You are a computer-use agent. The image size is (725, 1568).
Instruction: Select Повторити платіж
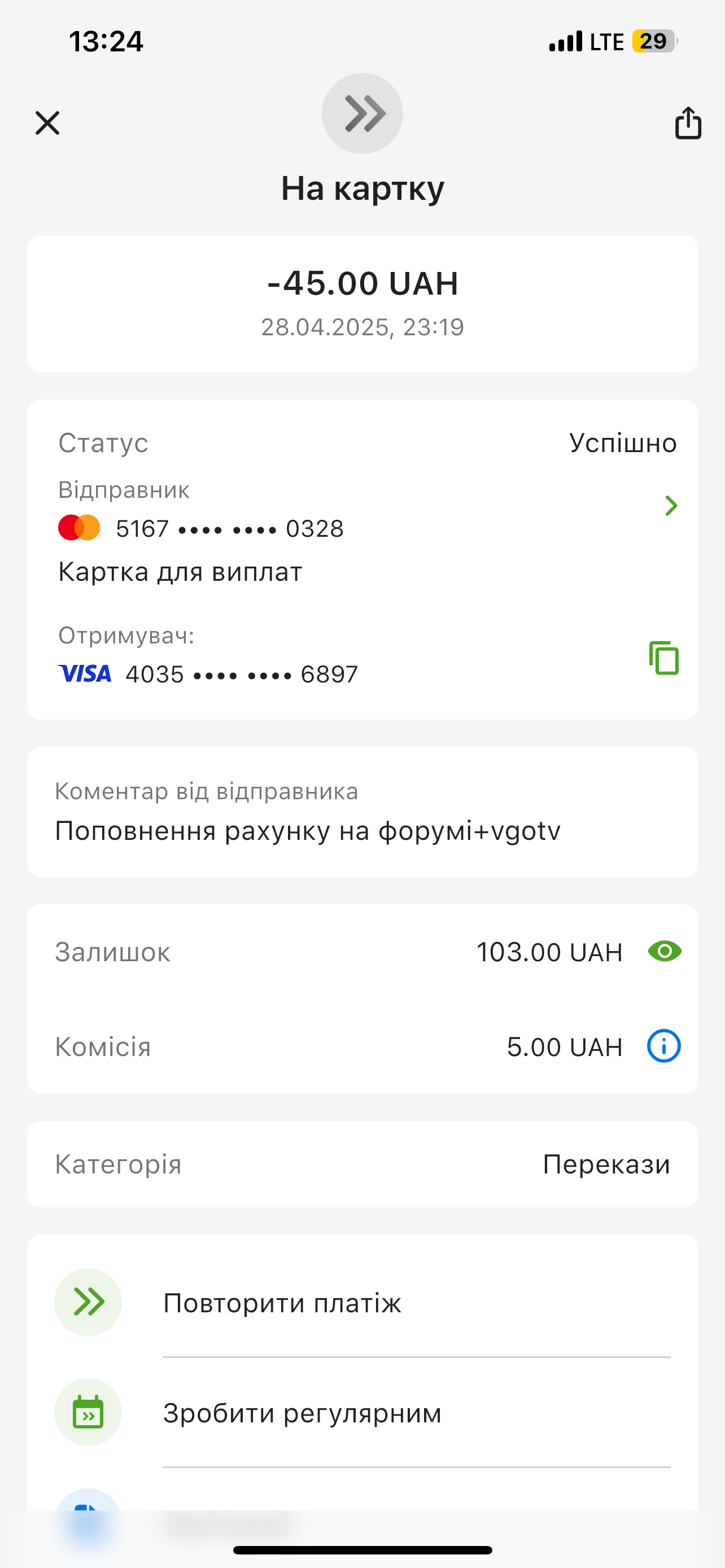click(282, 1303)
